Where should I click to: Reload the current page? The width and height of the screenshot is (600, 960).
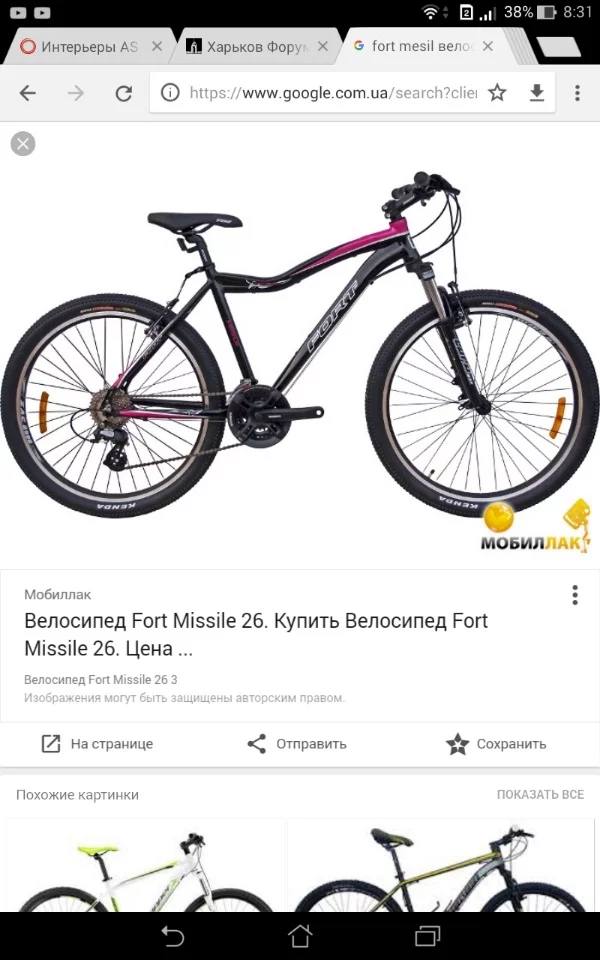[123, 93]
